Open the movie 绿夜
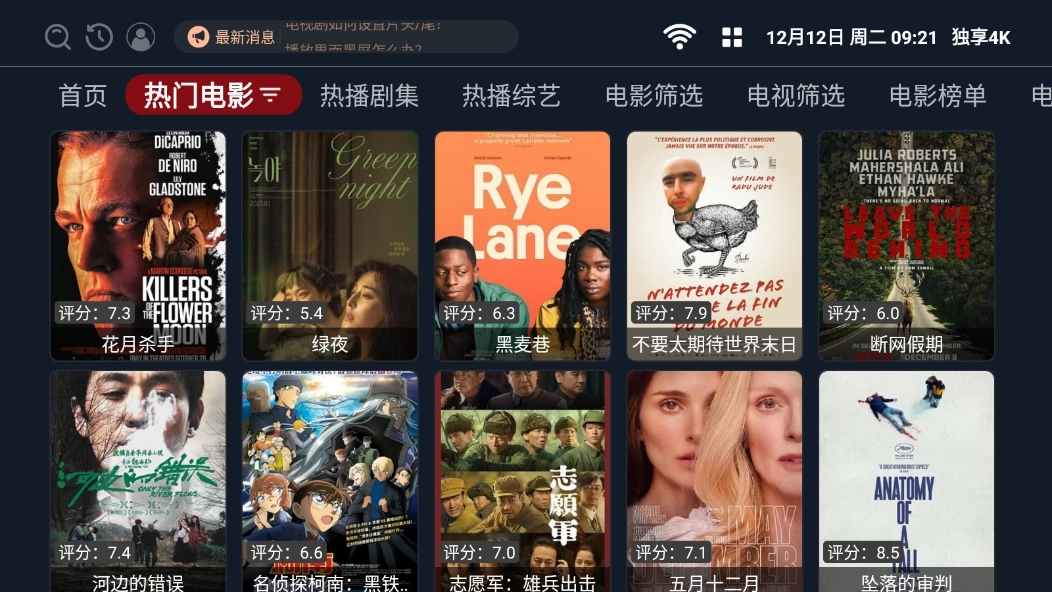The height and width of the screenshot is (592, 1052). pos(330,245)
